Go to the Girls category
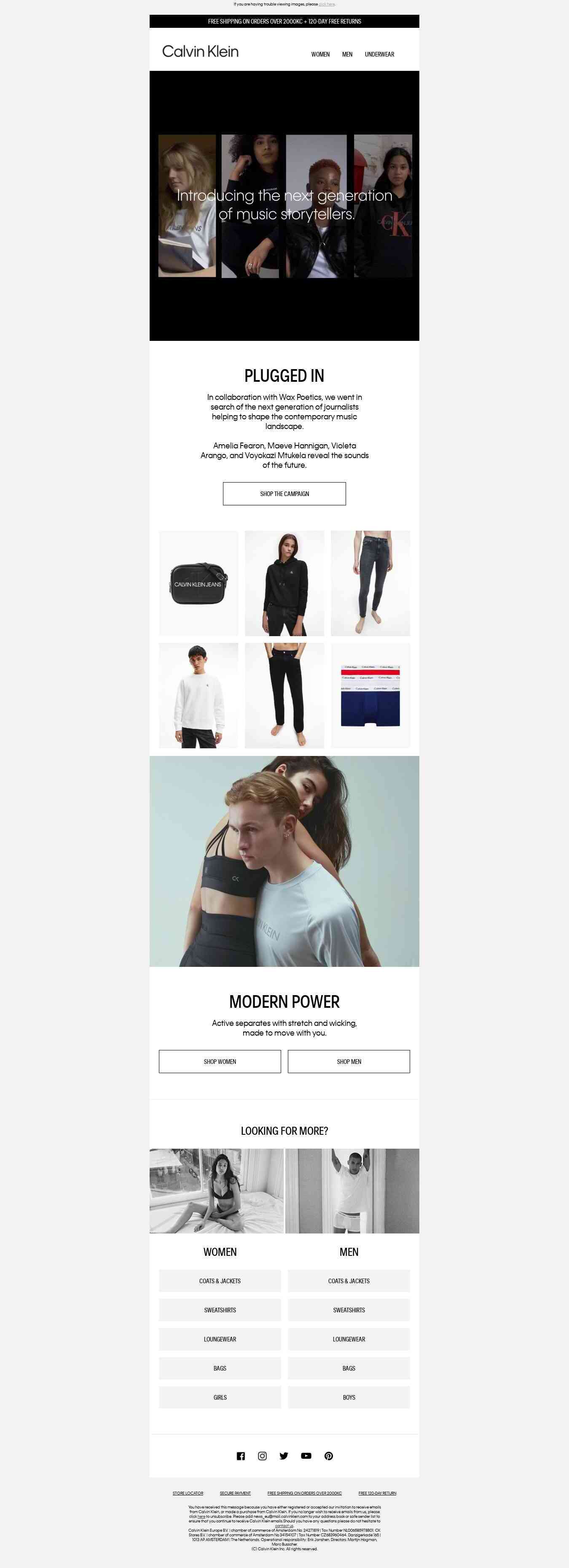This screenshot has width=569, height=1568. (x=220, y=1398)
